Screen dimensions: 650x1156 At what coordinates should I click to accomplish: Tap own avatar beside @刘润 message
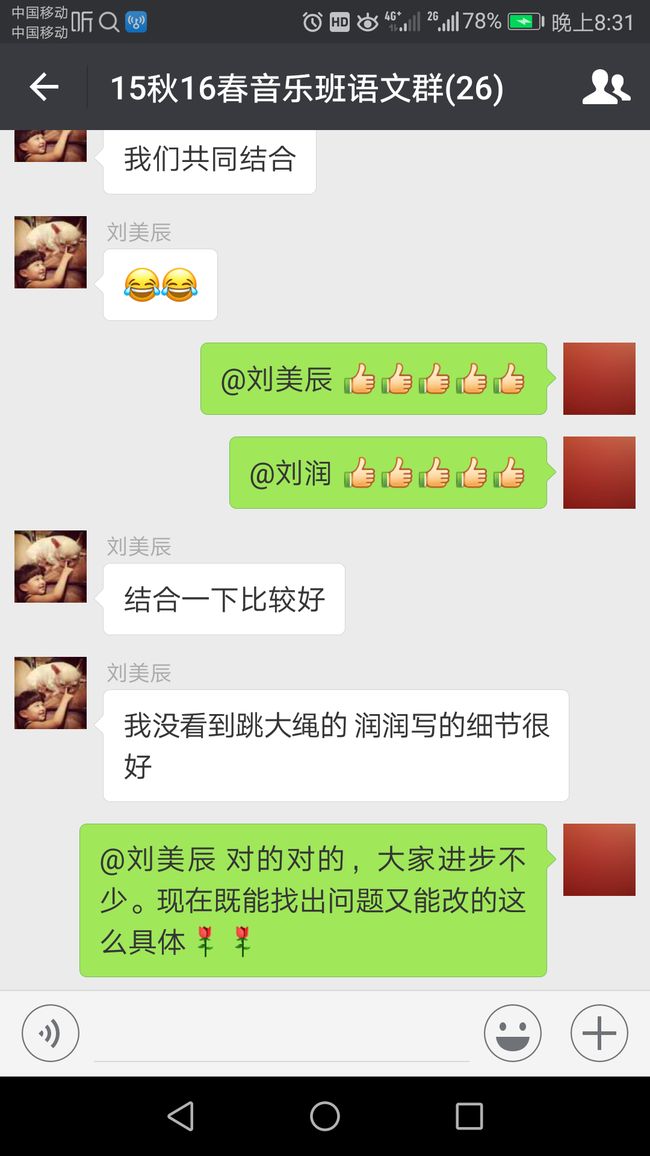pos(599,473)
